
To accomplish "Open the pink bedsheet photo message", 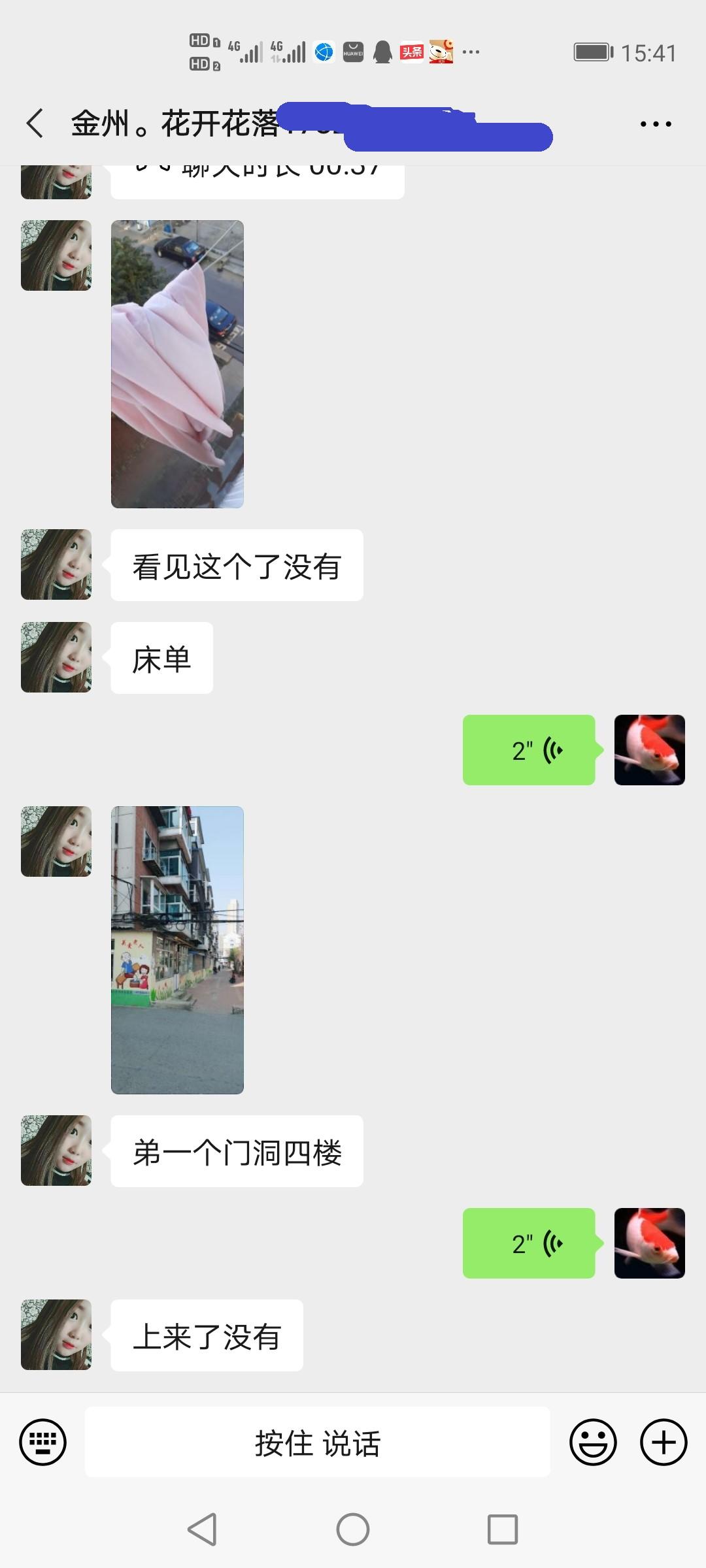I will coord(177,364).
